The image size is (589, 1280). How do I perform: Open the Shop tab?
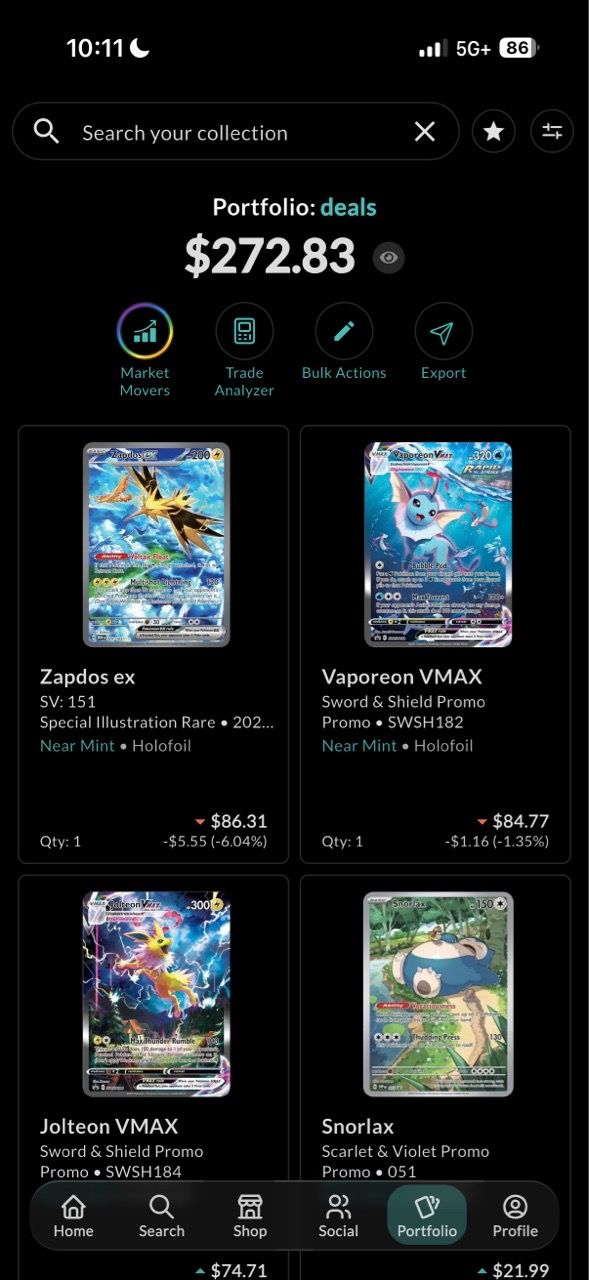click(250, 1216)
